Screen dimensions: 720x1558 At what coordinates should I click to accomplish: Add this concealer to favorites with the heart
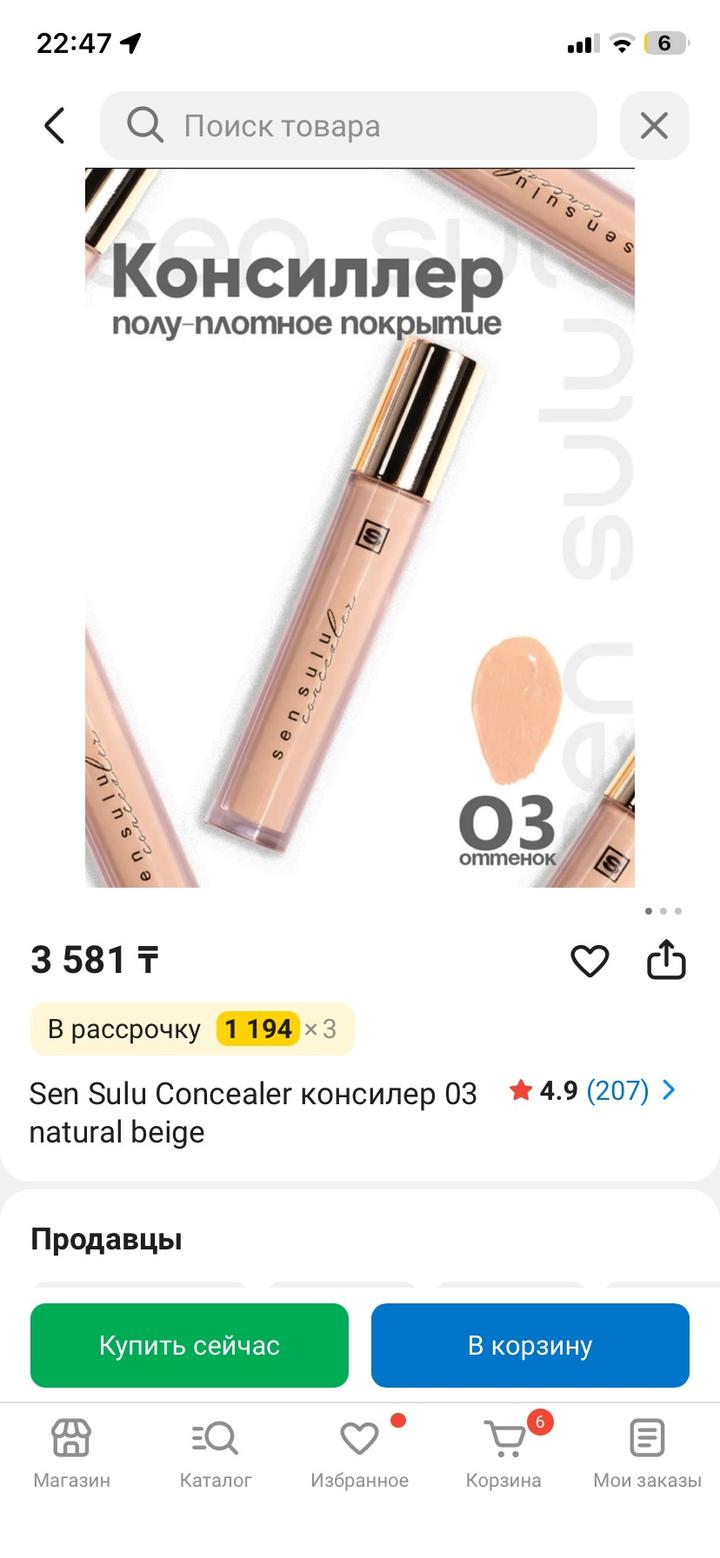coord(590,961)
